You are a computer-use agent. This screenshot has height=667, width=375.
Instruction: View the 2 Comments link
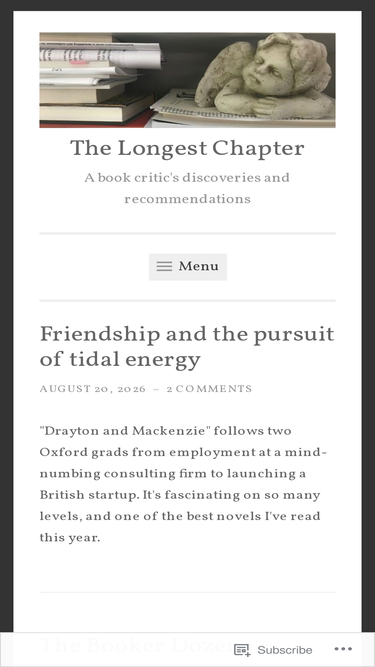(x=209, y=389)
